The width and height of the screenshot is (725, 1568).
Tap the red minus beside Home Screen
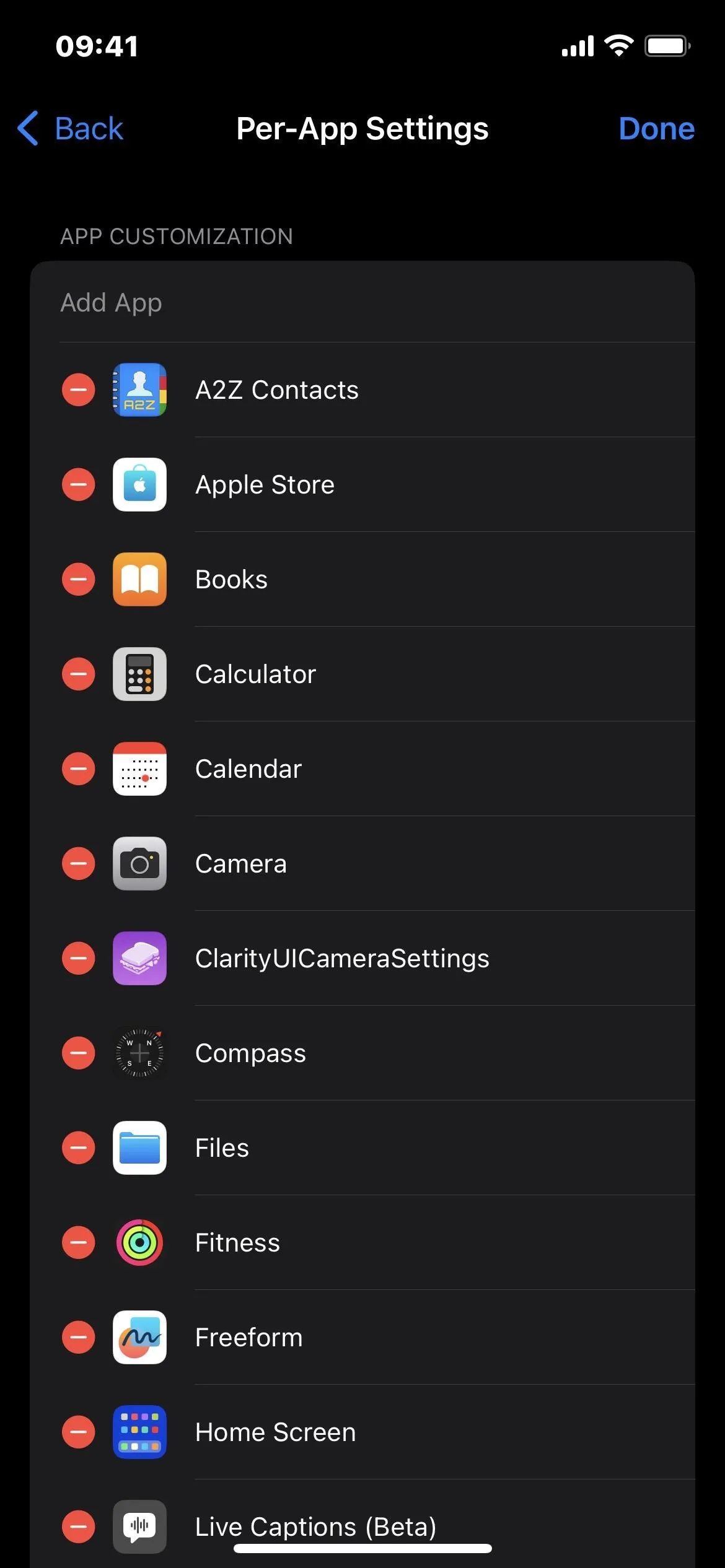point(79,1432)
